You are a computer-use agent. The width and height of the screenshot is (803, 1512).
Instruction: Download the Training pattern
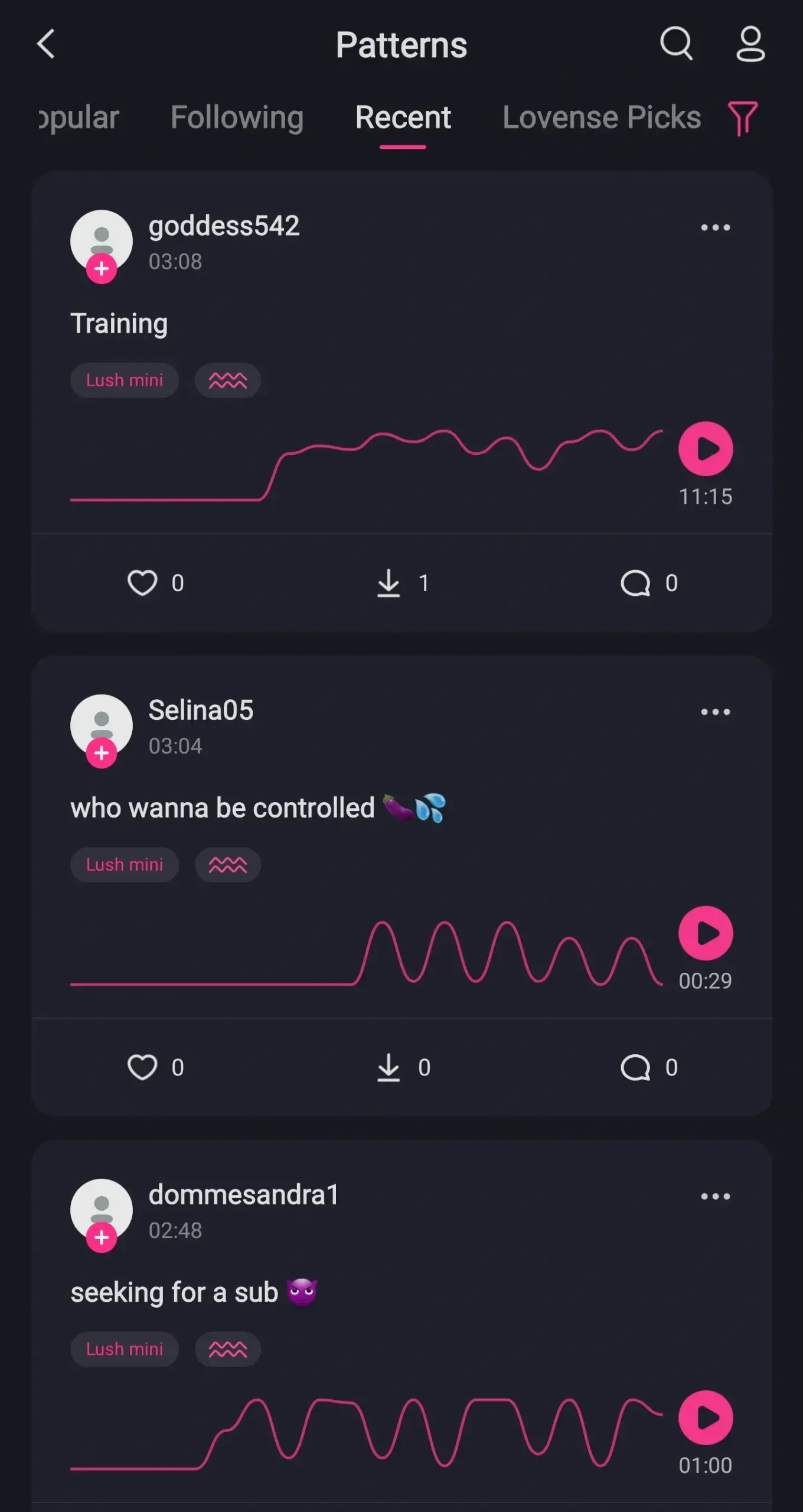[389, 583]
